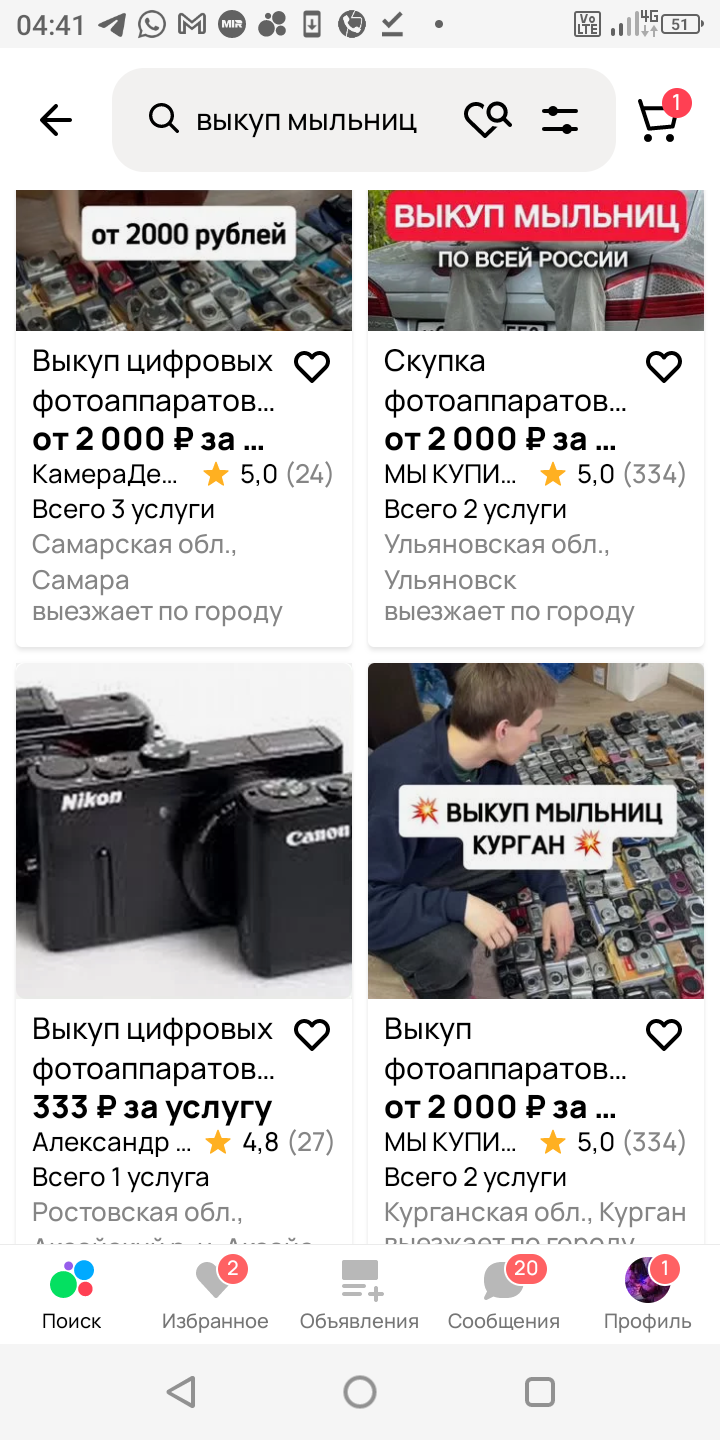Save this search with the heart-magnifier icon

(x=487, y=120)
